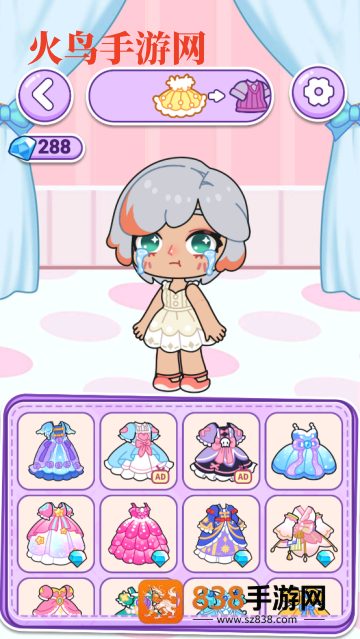Image resolution: width=360 pixels, height=639 pixels.
Task: Select the purple and blue rose dress
Action: (56, 451)
